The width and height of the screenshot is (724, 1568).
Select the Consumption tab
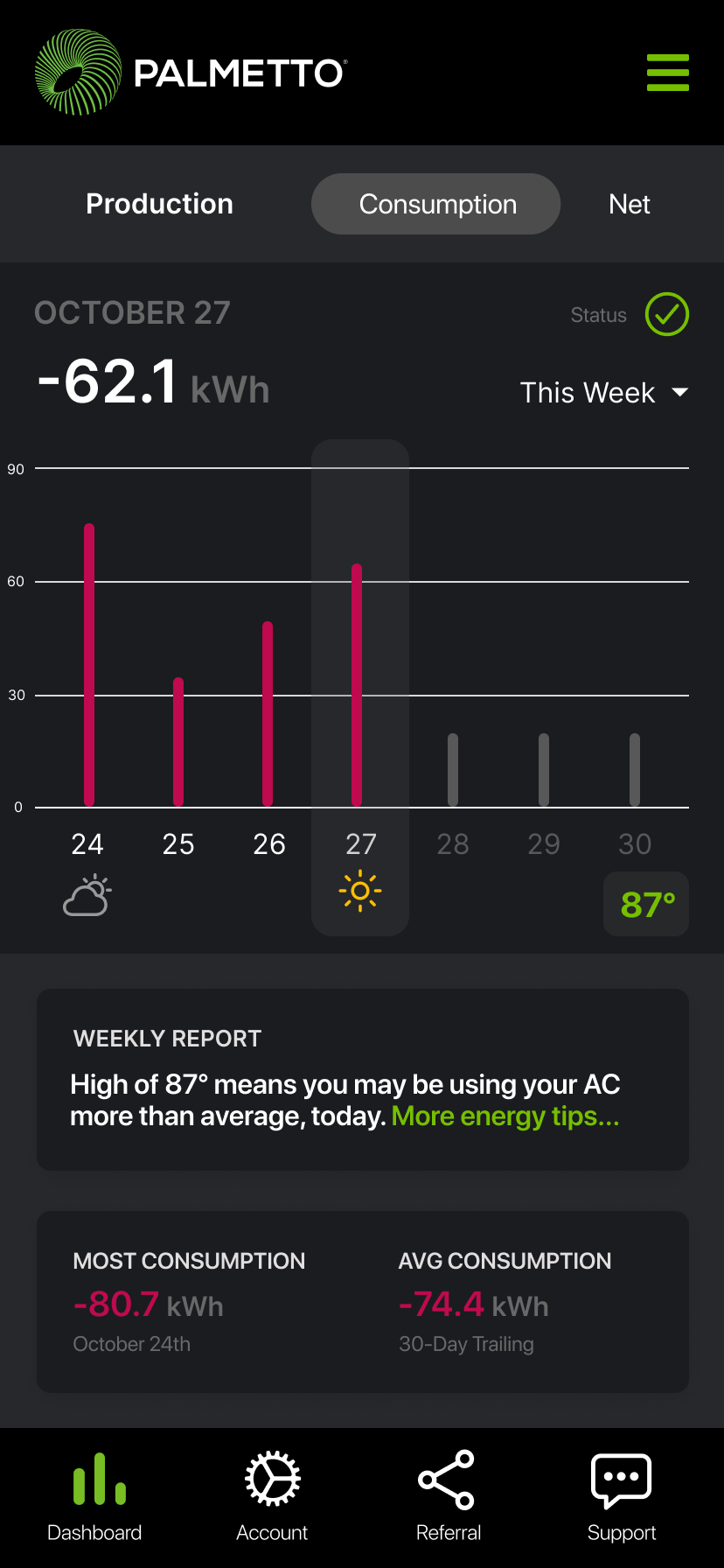pos(435,204)
